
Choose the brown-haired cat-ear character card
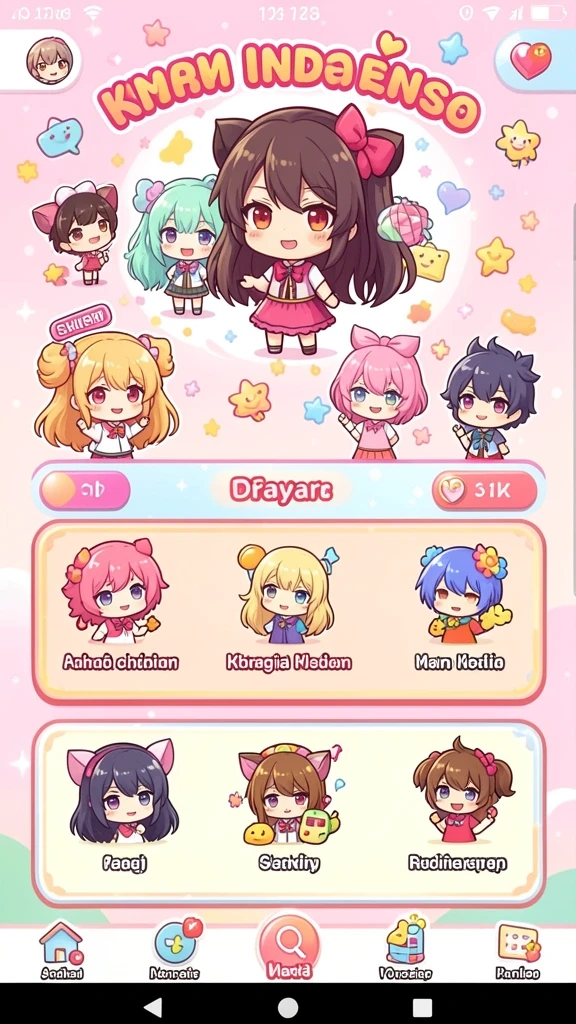[289, 806]
